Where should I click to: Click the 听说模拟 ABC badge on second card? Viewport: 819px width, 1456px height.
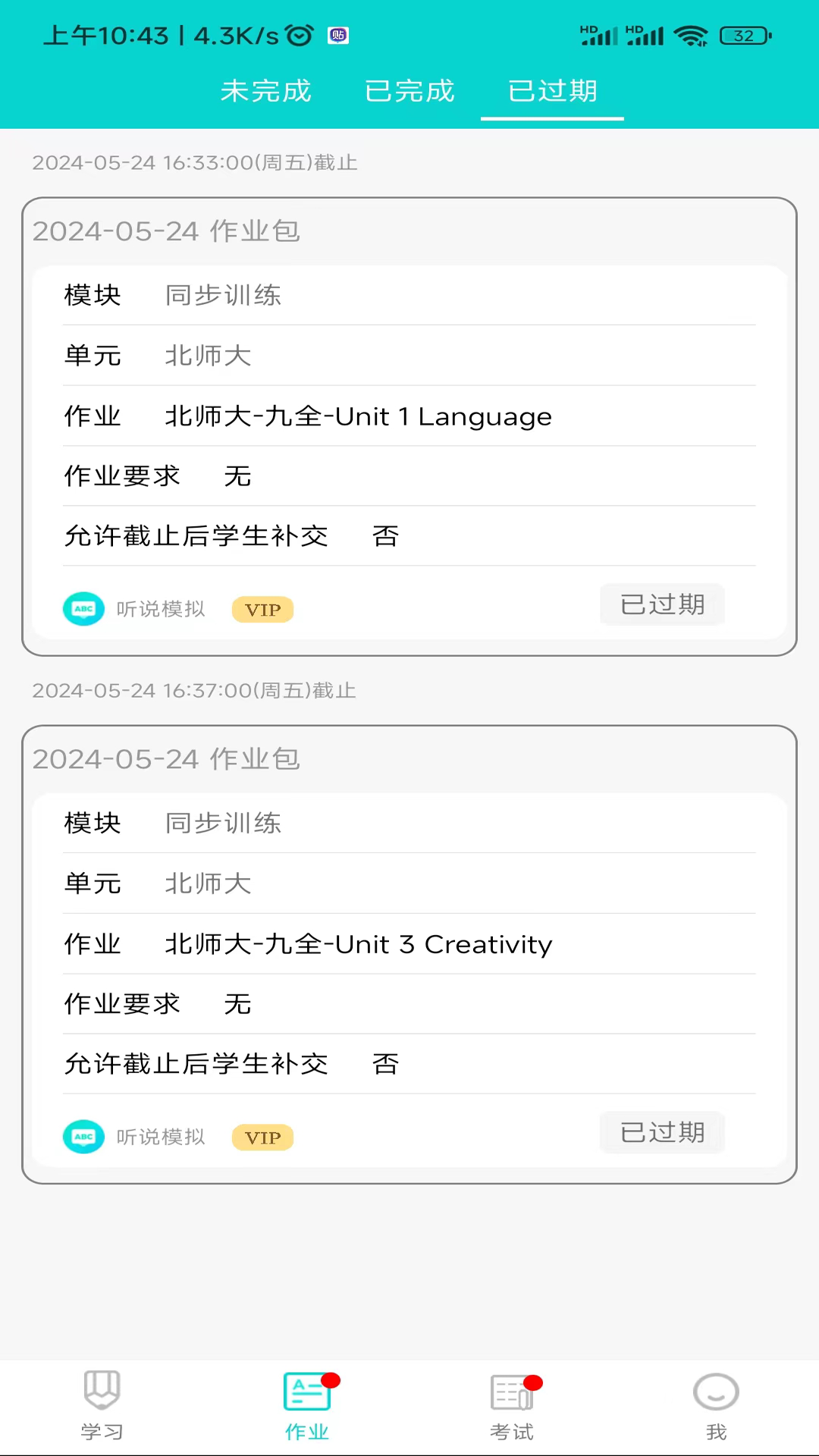pos(83,1137)
